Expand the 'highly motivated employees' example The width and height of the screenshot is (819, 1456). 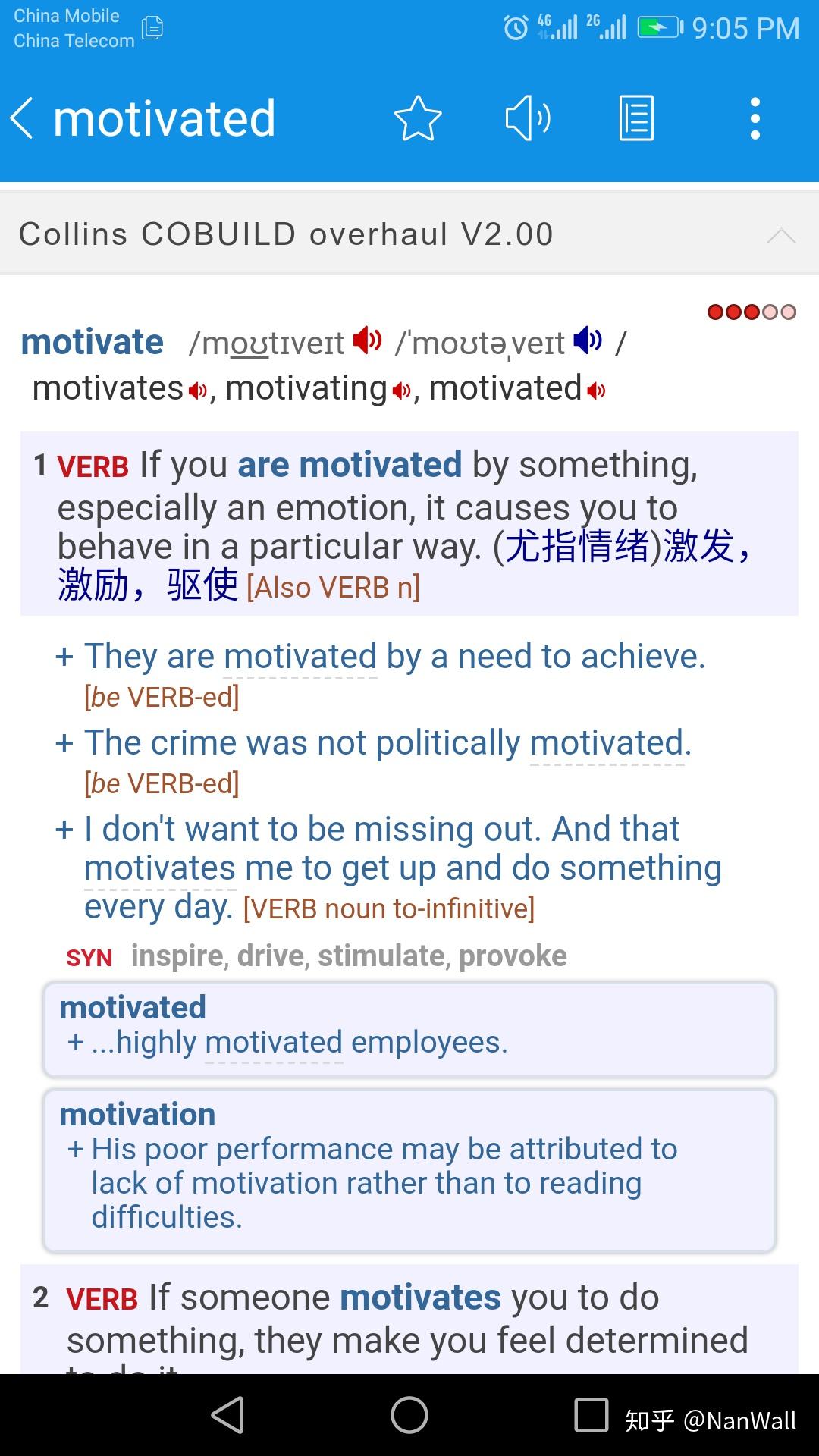tap(76, 1043)
